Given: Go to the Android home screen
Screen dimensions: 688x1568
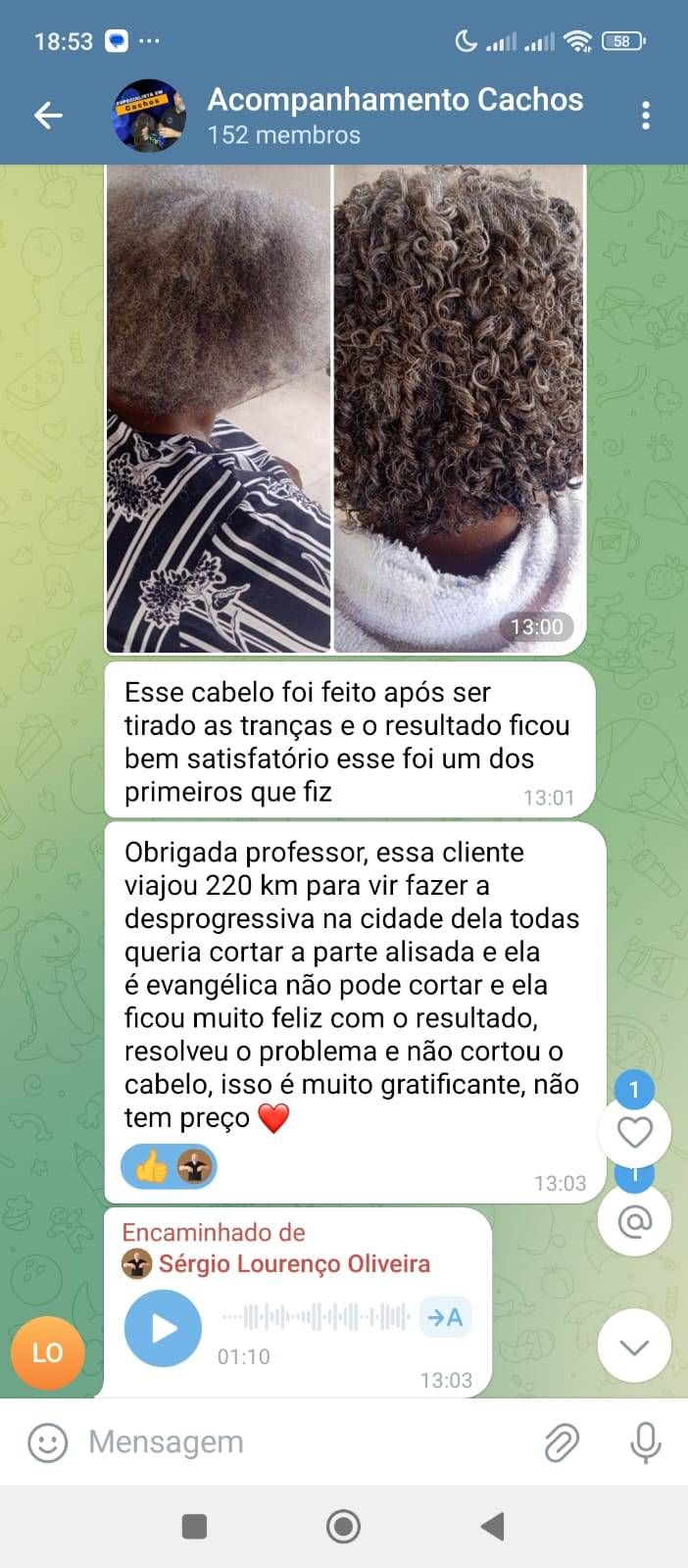Looking at the screenshot, I should click(343, 1526).
